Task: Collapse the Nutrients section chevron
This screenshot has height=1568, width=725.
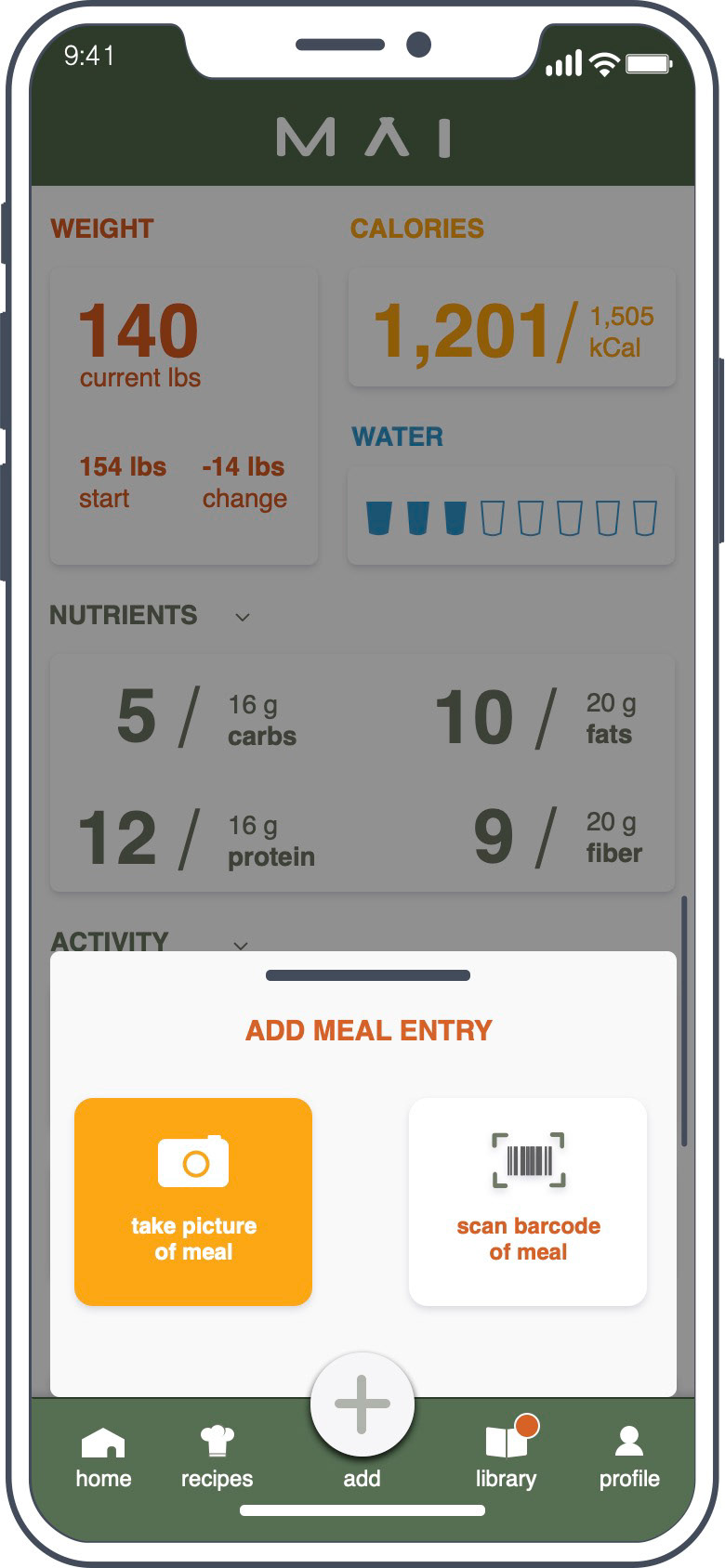Action: (x=243, y=617)
